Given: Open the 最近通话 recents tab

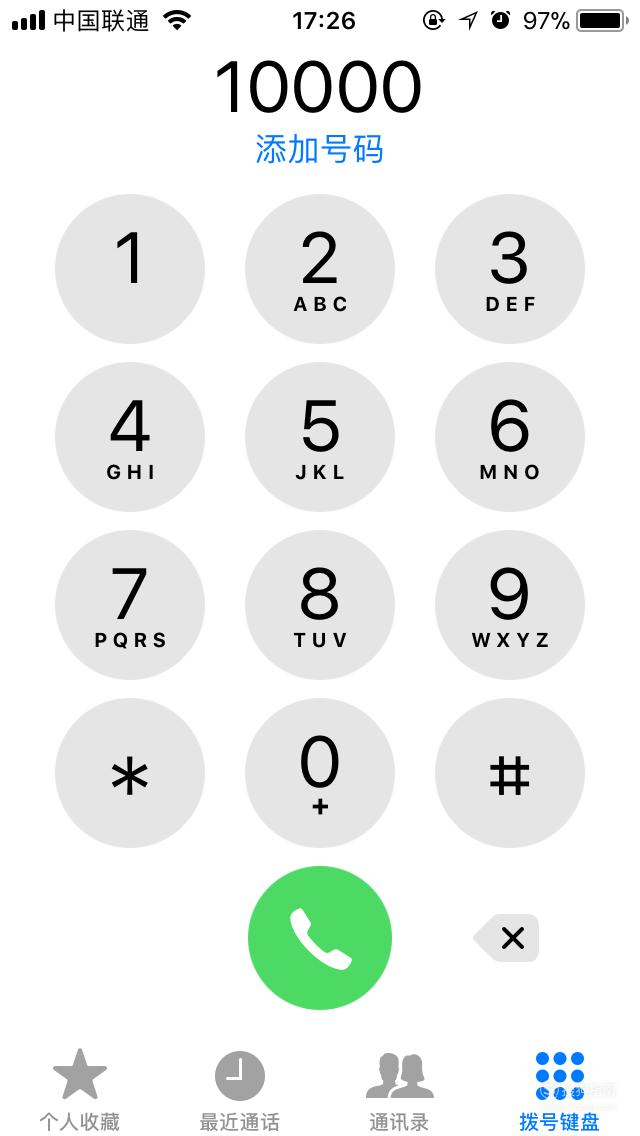Looking at the screenshot, I should 240,1090.
